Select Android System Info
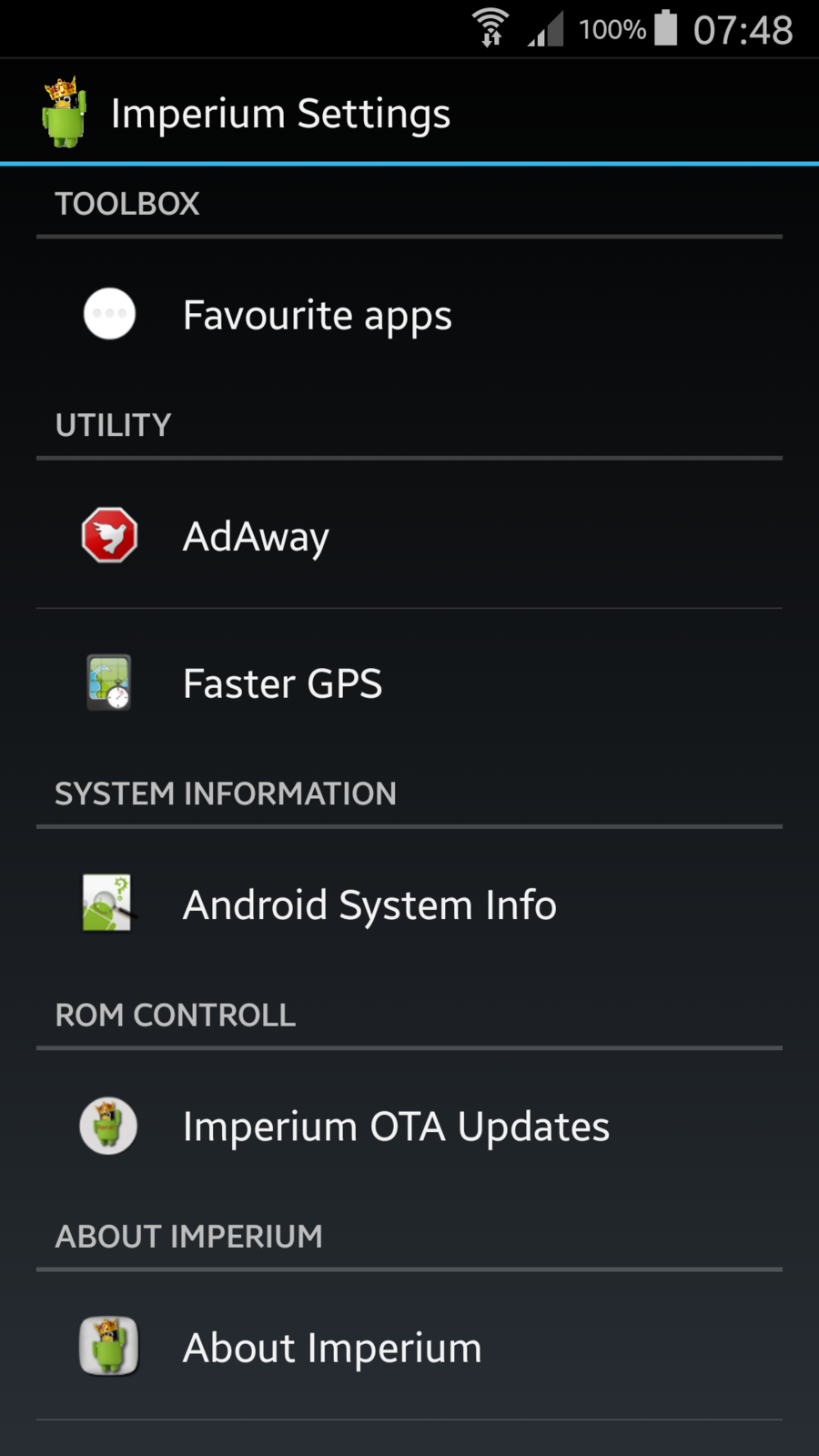819x1456 pixels. point(369,905)
